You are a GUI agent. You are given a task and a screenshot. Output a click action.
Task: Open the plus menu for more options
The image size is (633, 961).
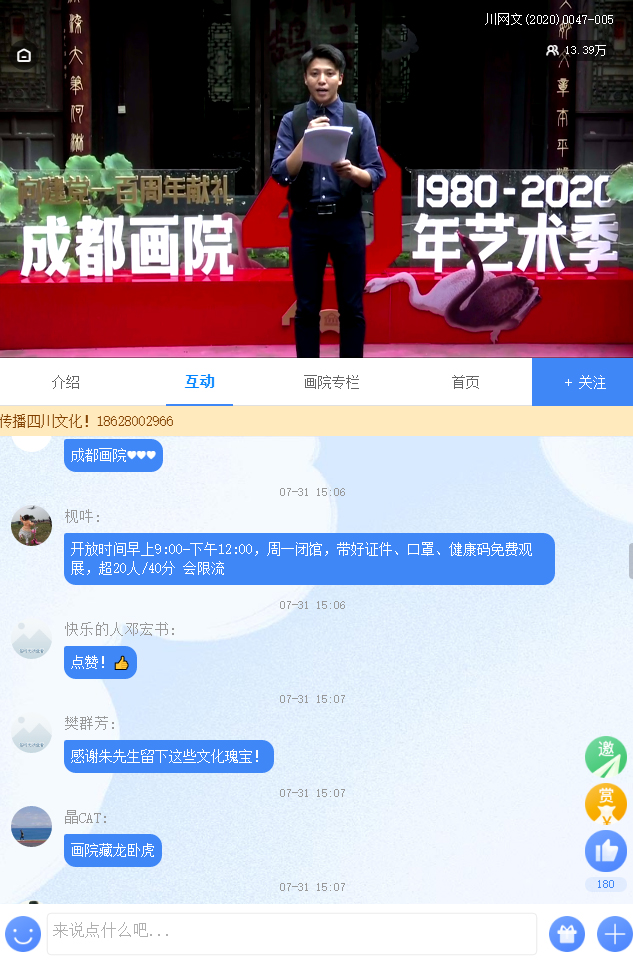pyautogui.click(x=614, y=934)
